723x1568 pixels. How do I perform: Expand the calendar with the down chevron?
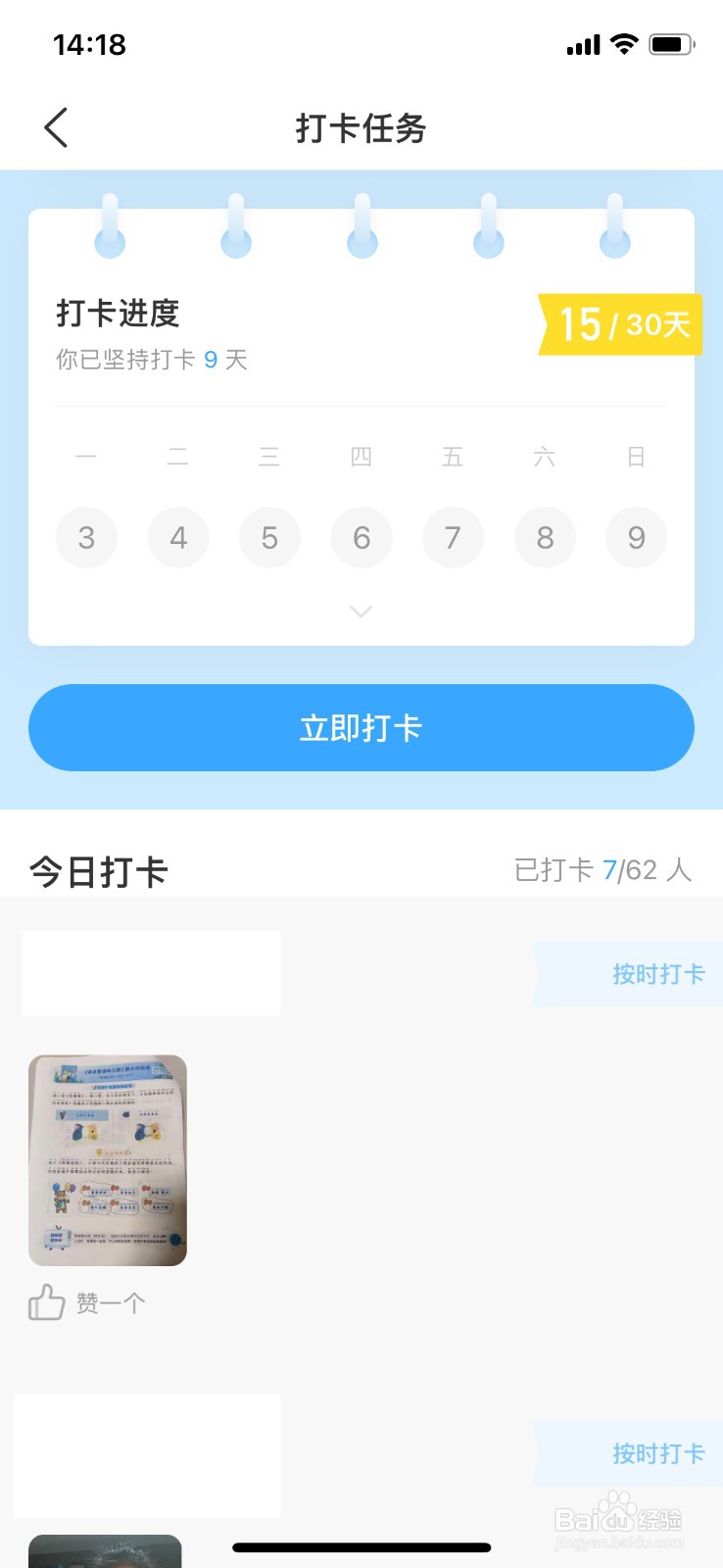point(361,610)
